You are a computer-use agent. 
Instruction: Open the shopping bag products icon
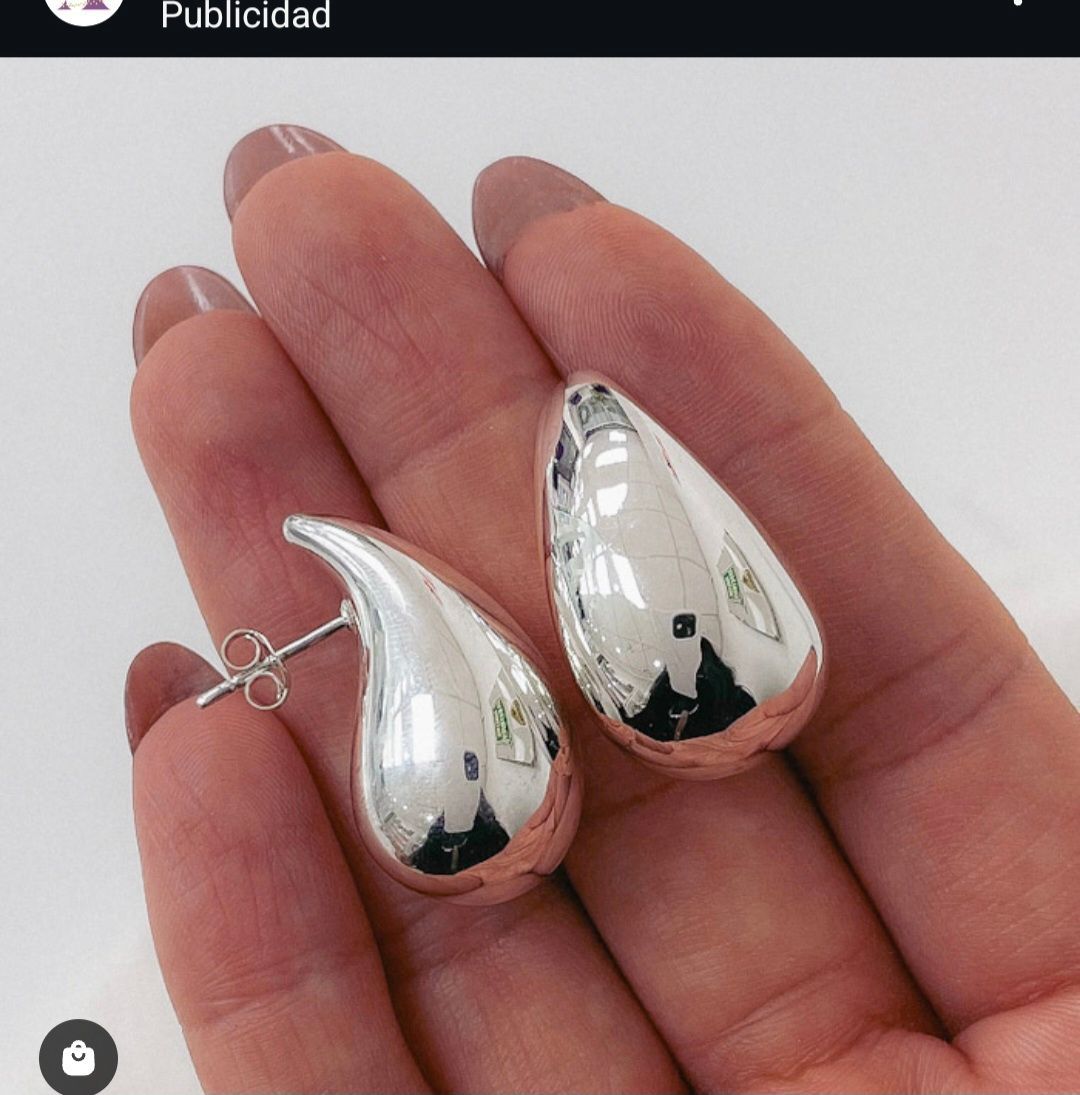(78, 1057)
